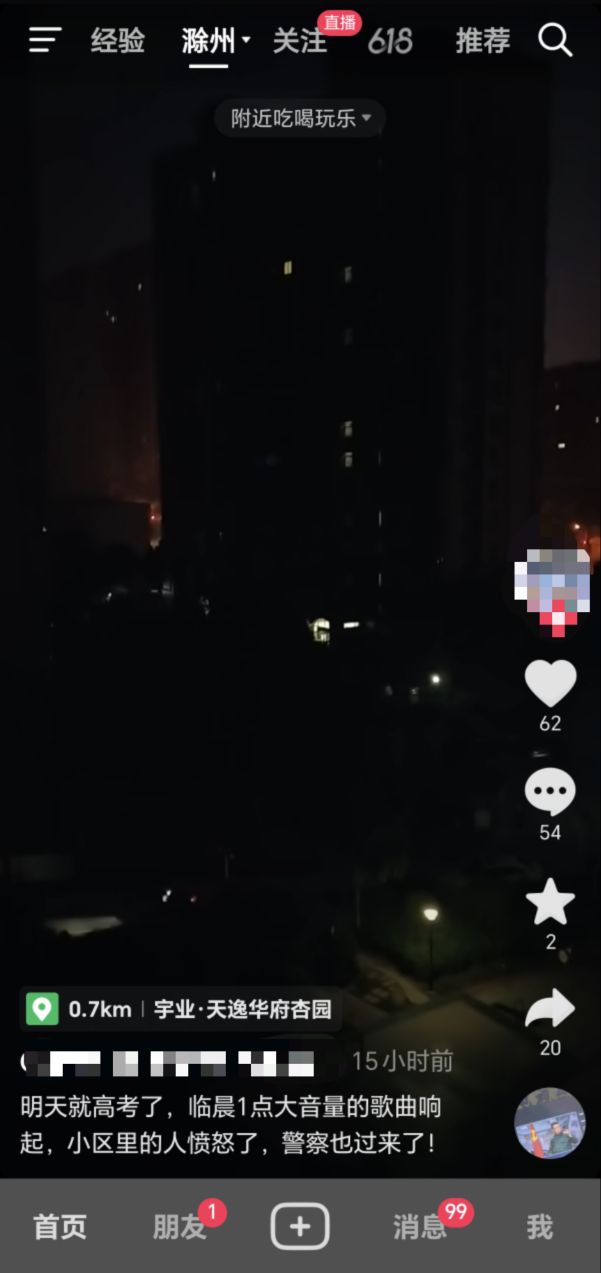Open the 朋友 tab
601x1273 pixels.
pyautogui.click(x=180, y=1227)
